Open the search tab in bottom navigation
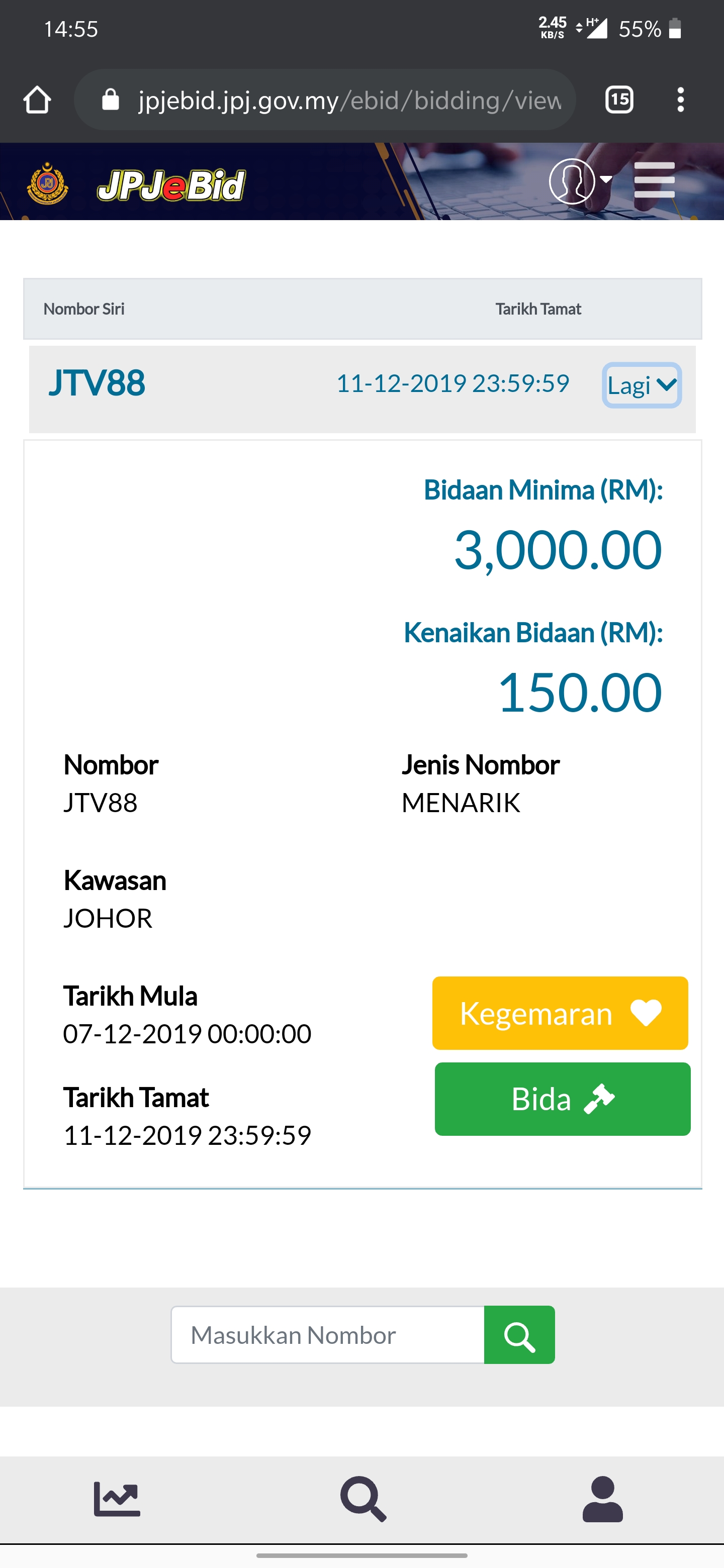The image size is (724, 1568). coord(363,1499)
